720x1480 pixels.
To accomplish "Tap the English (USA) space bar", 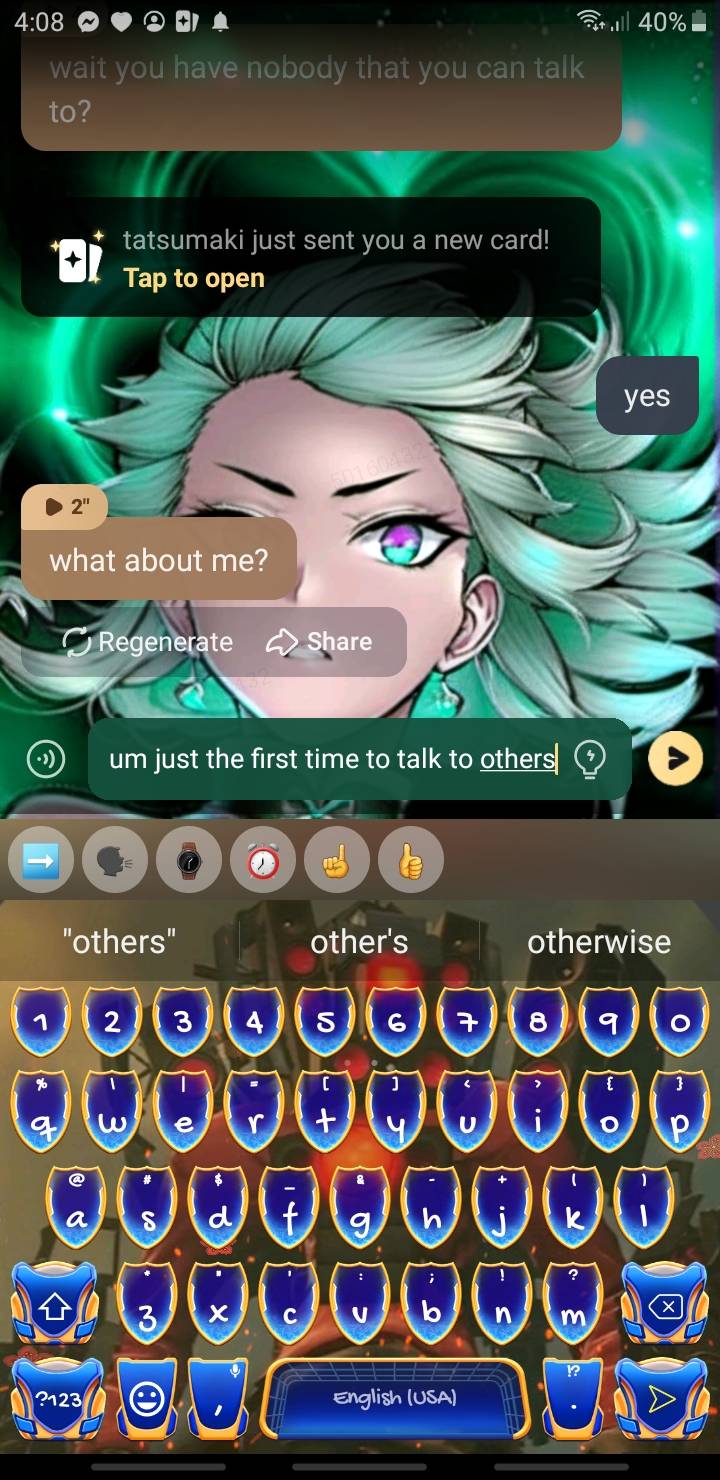I will point(395,1399).
